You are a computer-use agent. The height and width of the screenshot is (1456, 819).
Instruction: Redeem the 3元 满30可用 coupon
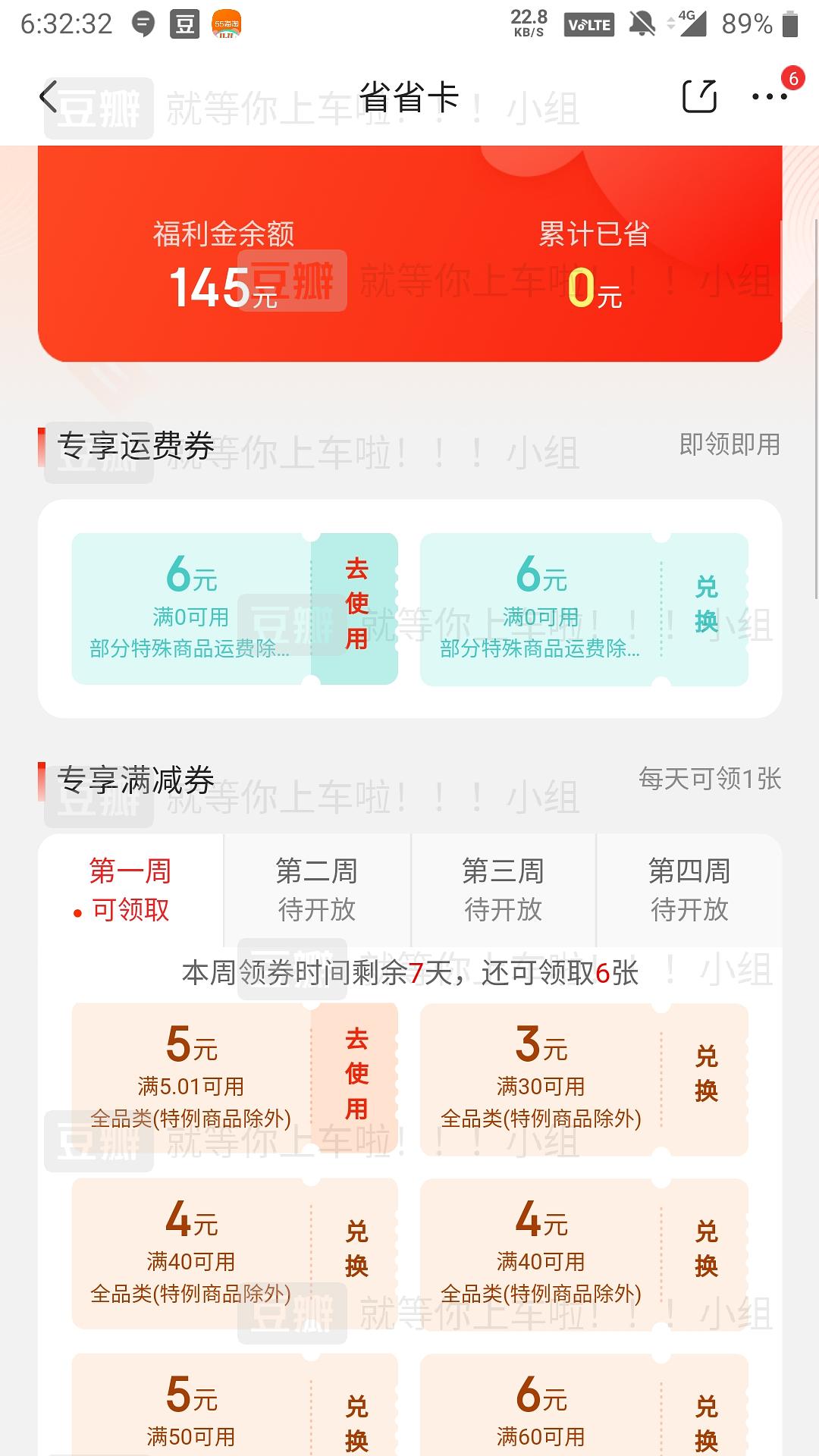706,1074
